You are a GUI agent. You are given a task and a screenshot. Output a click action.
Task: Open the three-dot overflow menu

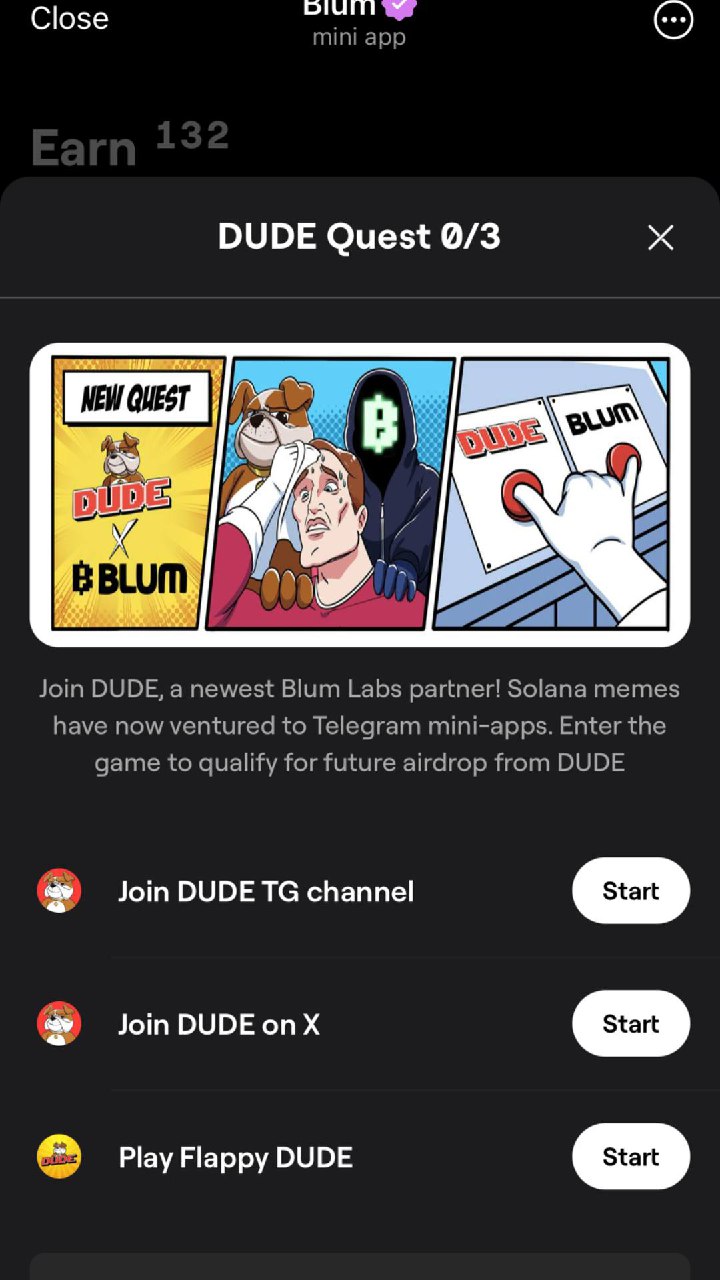point(673,19)
